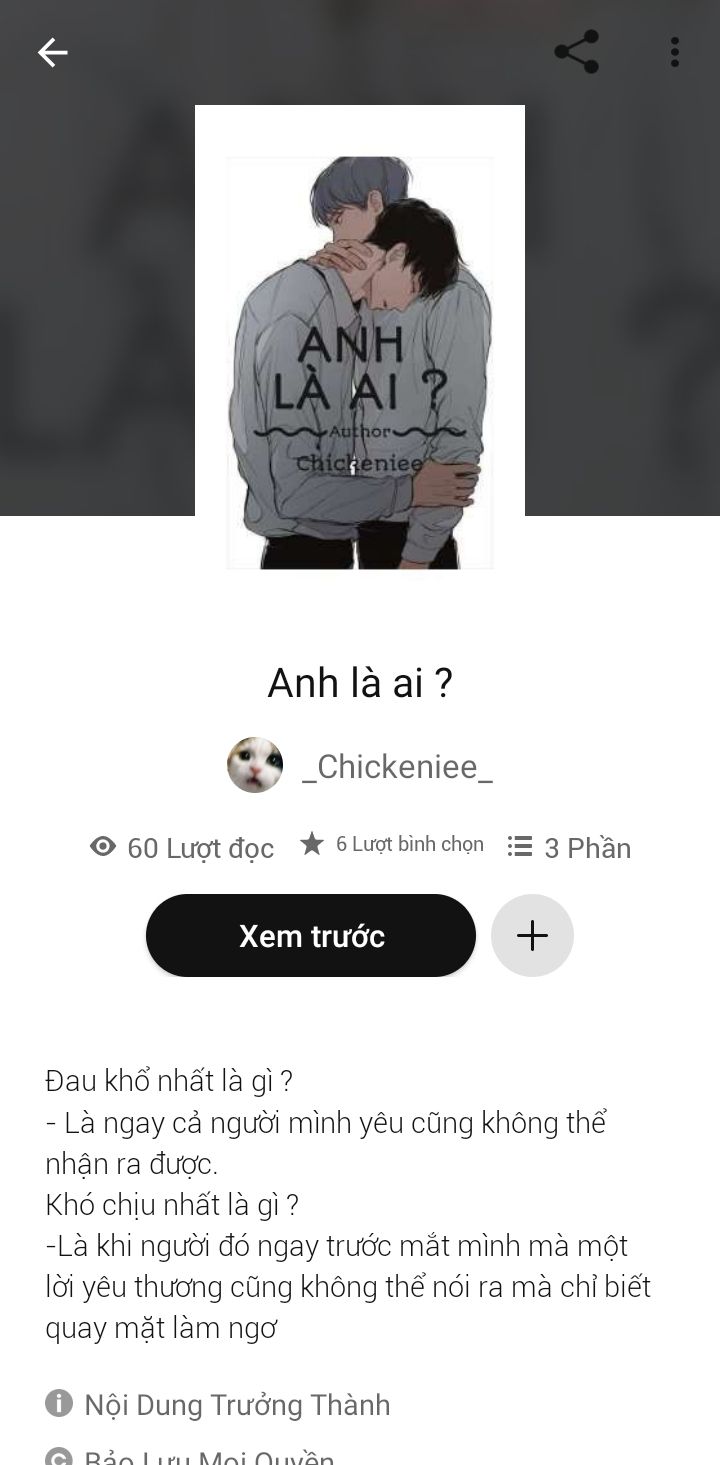The height and width of the screenshot is (1465, 720).
Task: Tap the Xem trước button
Action: coord(311,936)
